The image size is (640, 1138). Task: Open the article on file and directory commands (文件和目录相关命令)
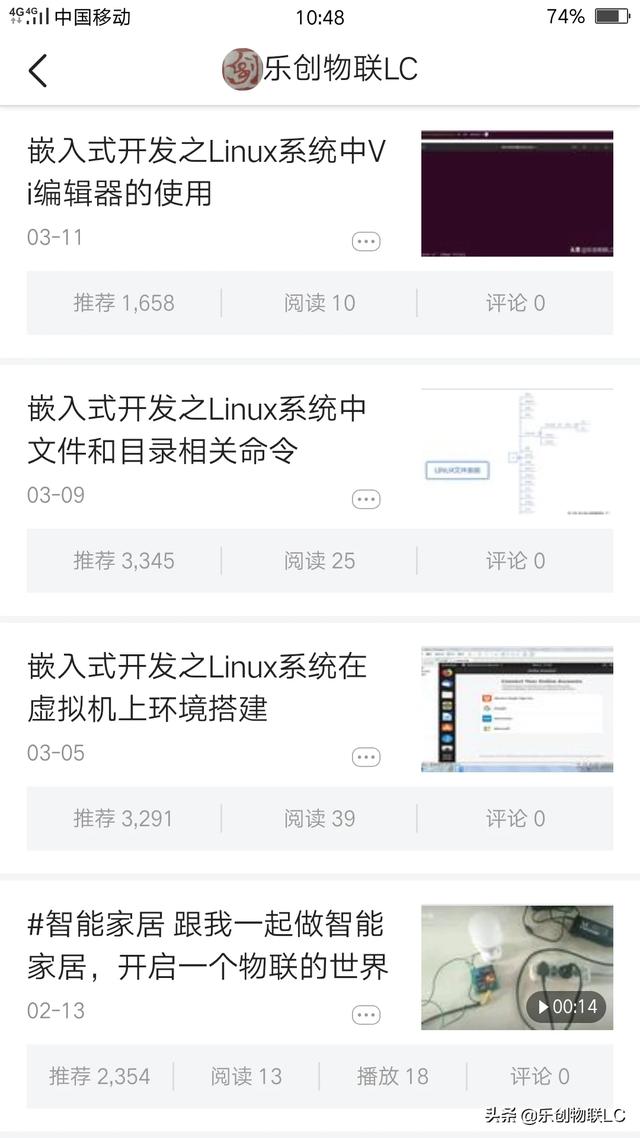[196, 429]
